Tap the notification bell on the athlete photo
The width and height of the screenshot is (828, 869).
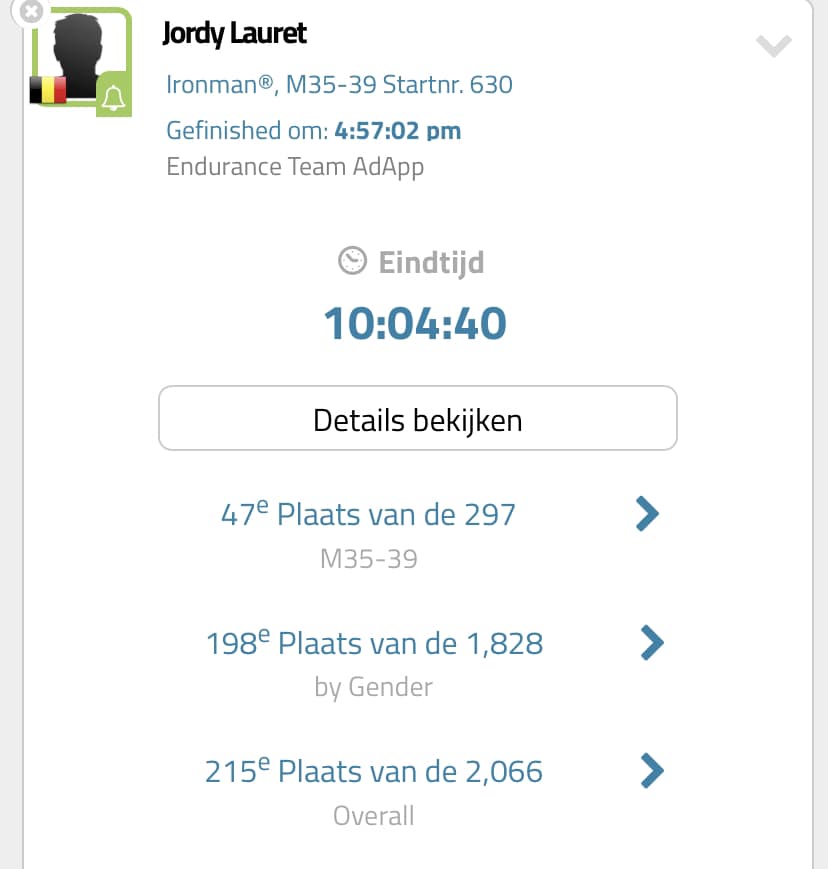click(114, 95)
